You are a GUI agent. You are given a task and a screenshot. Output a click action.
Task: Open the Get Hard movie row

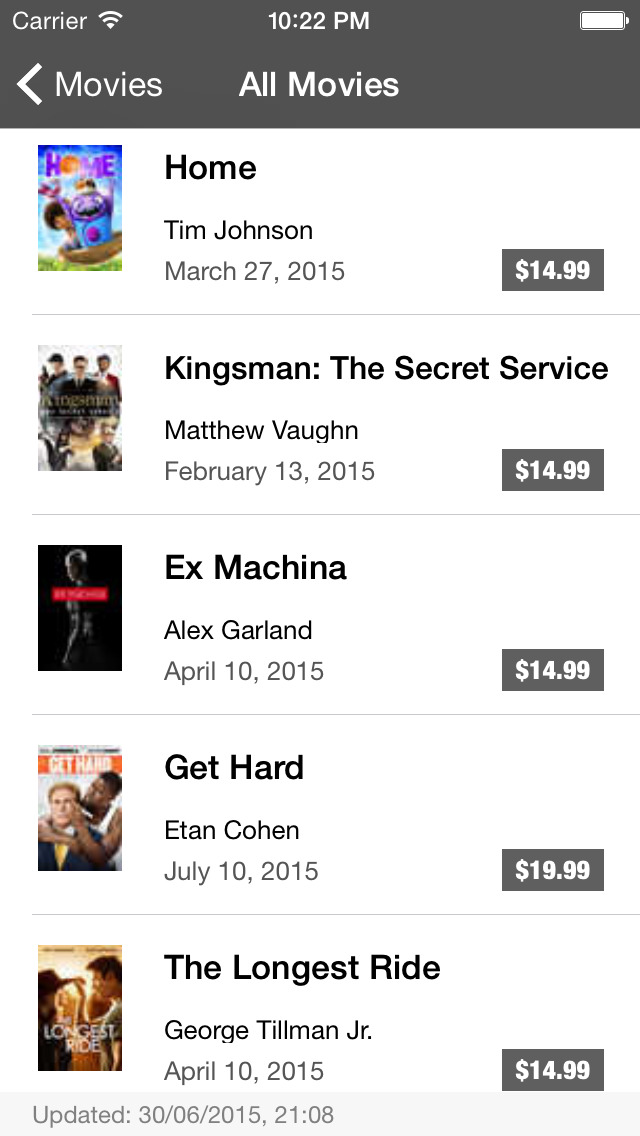point(300,800)
